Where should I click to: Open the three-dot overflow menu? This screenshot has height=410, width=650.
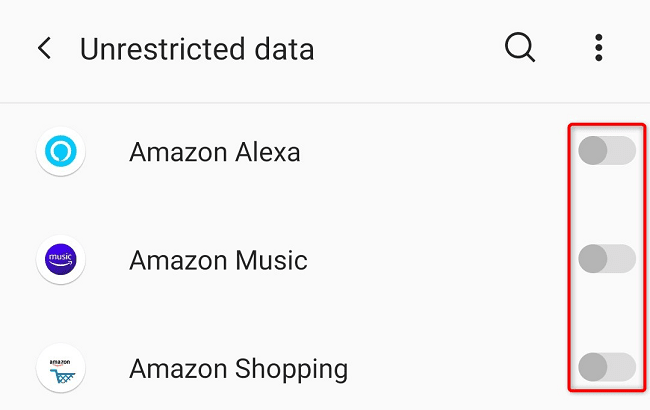(x=598, y=48)
